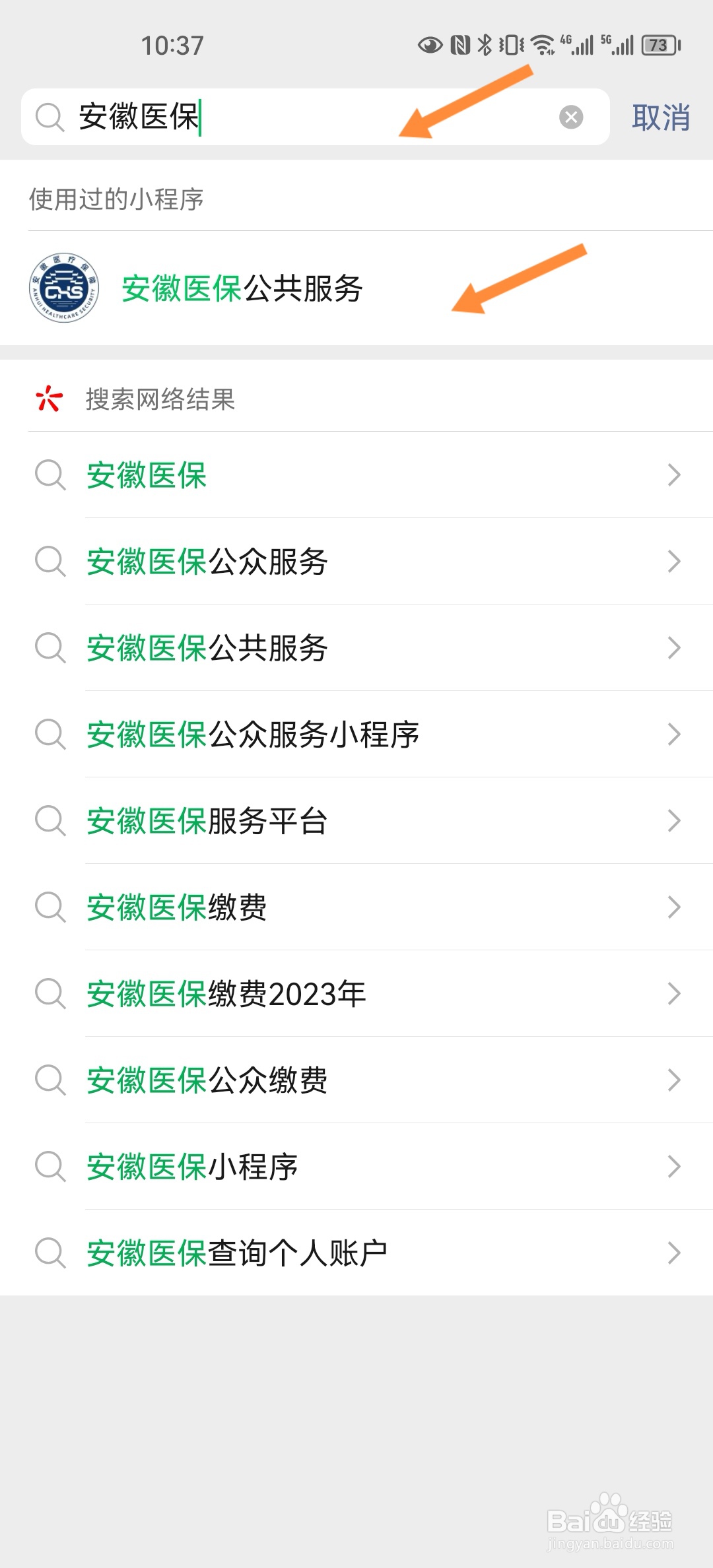Choose the web search suggestion 安徽医保公共服务

click(x=356, y=648)
